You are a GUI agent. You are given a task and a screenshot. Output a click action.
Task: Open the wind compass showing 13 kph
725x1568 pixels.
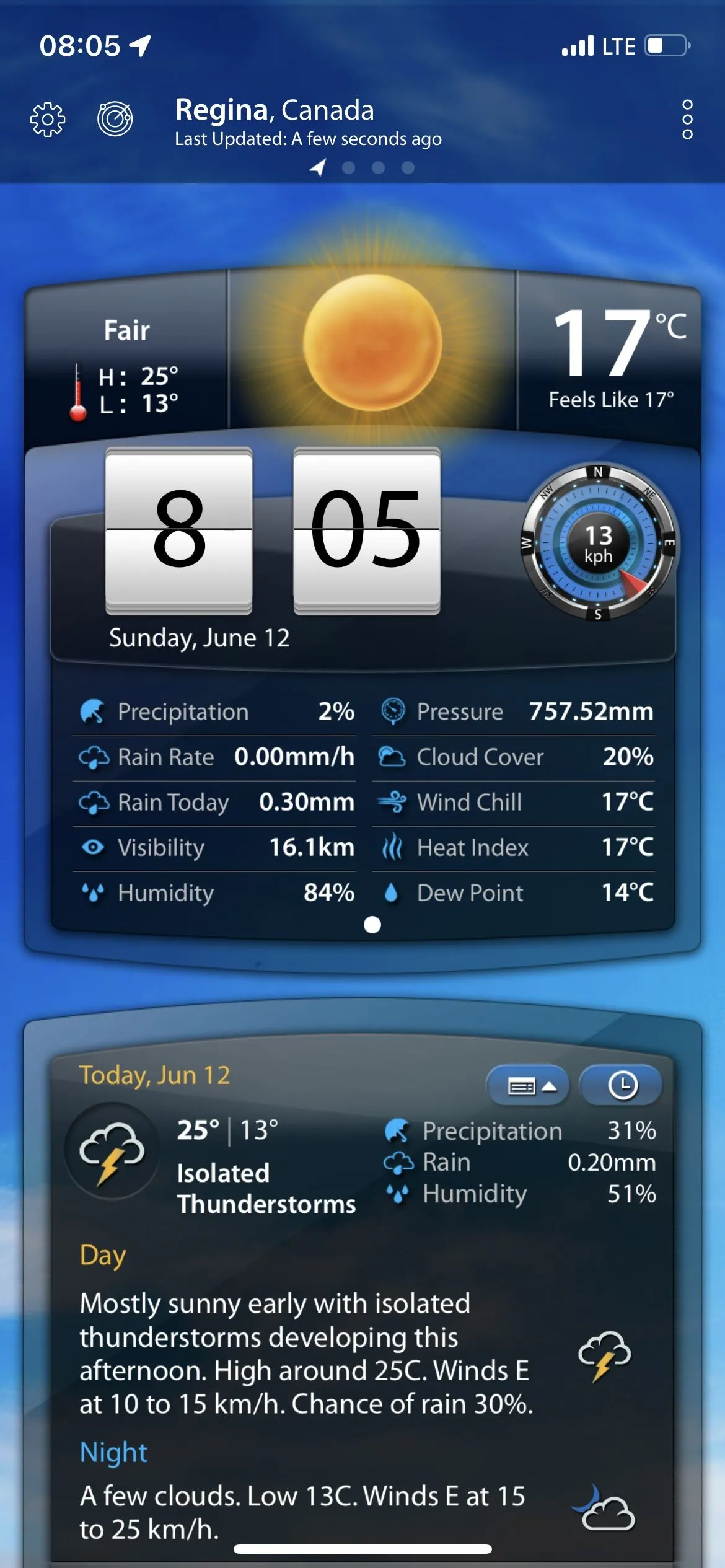(x=599, y=544)
